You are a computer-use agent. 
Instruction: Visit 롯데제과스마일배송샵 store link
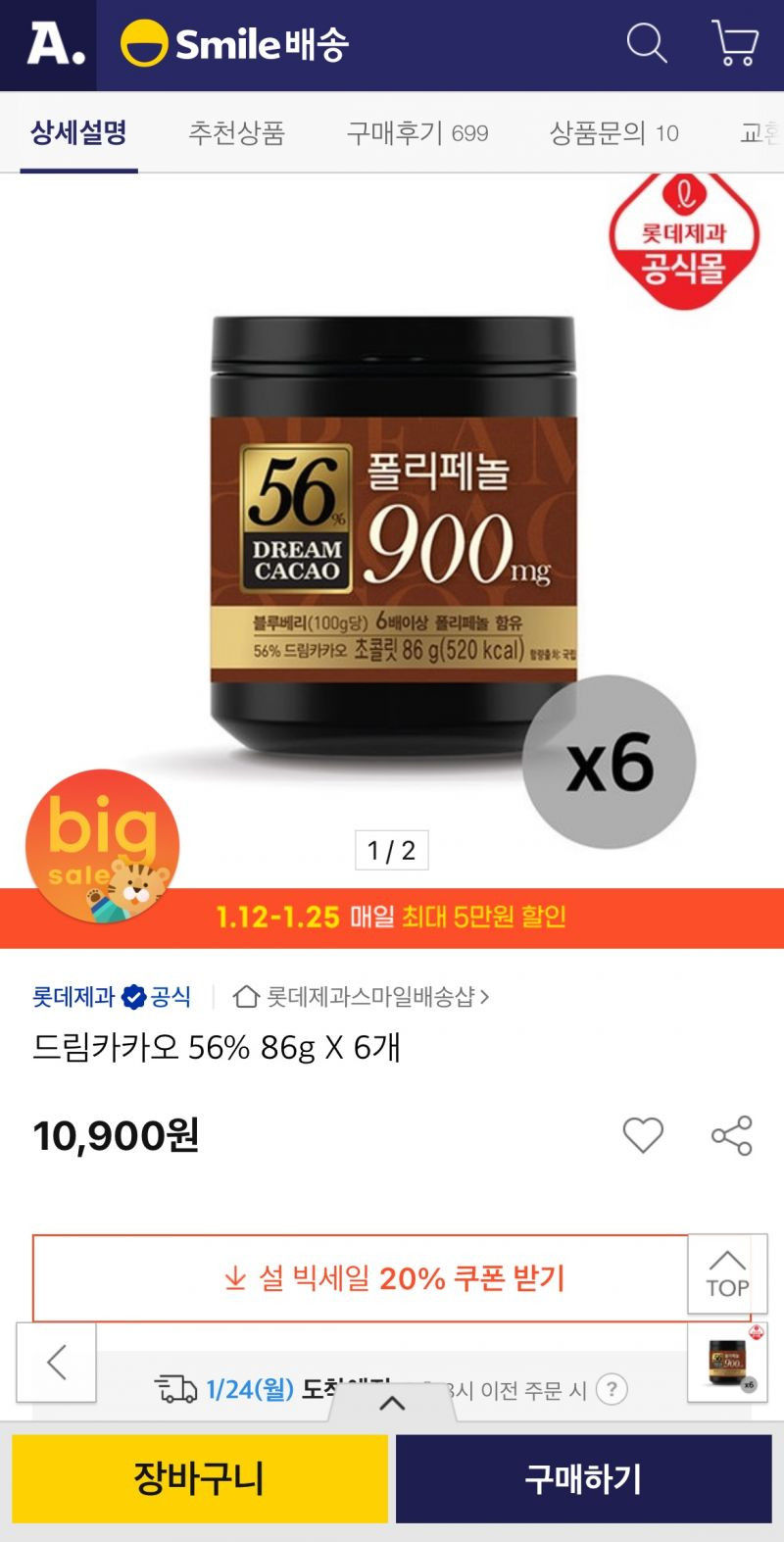361,997
